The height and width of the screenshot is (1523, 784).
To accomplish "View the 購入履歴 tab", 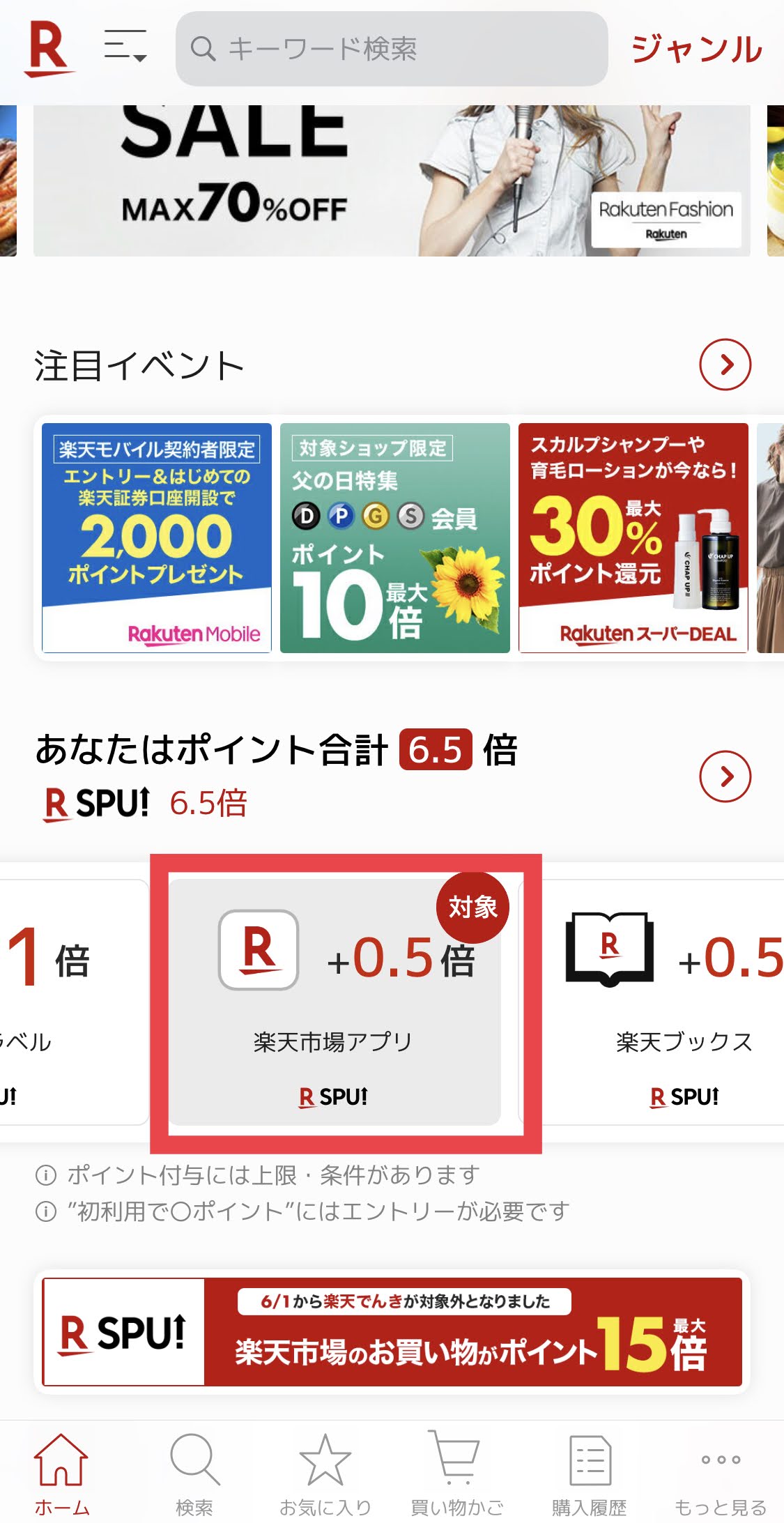I will (x=590, y=1469).
